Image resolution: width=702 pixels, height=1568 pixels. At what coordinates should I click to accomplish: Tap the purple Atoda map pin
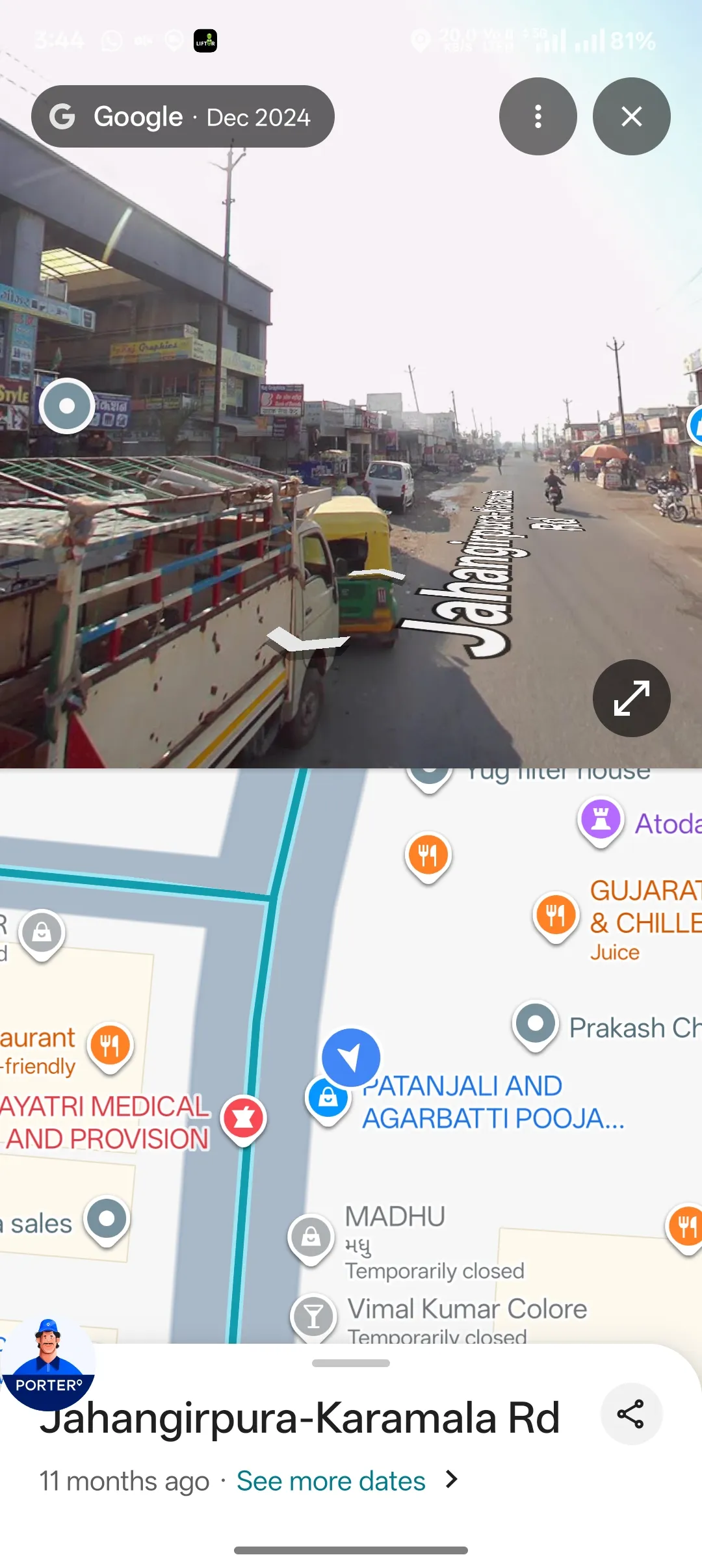pyautogui.click(x=601, y=820)
